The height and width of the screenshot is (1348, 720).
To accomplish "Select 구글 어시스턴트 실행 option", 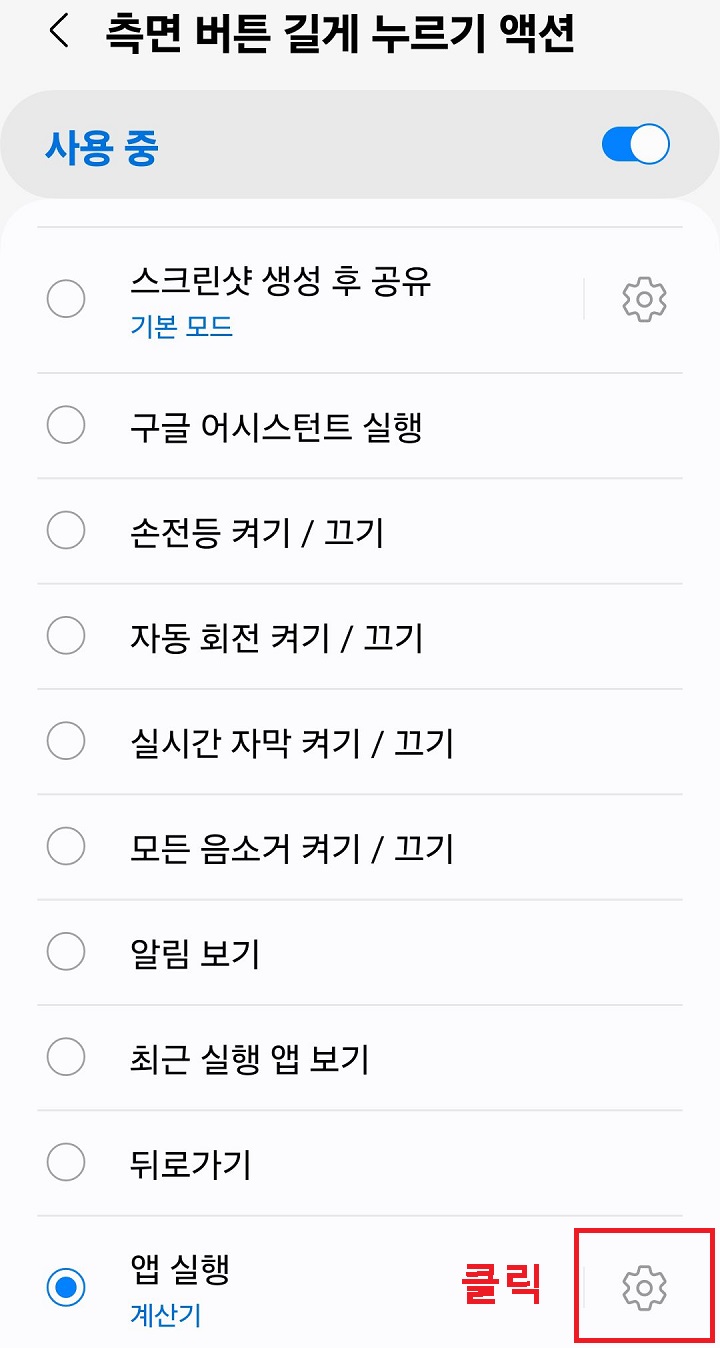I will (66, 425).
